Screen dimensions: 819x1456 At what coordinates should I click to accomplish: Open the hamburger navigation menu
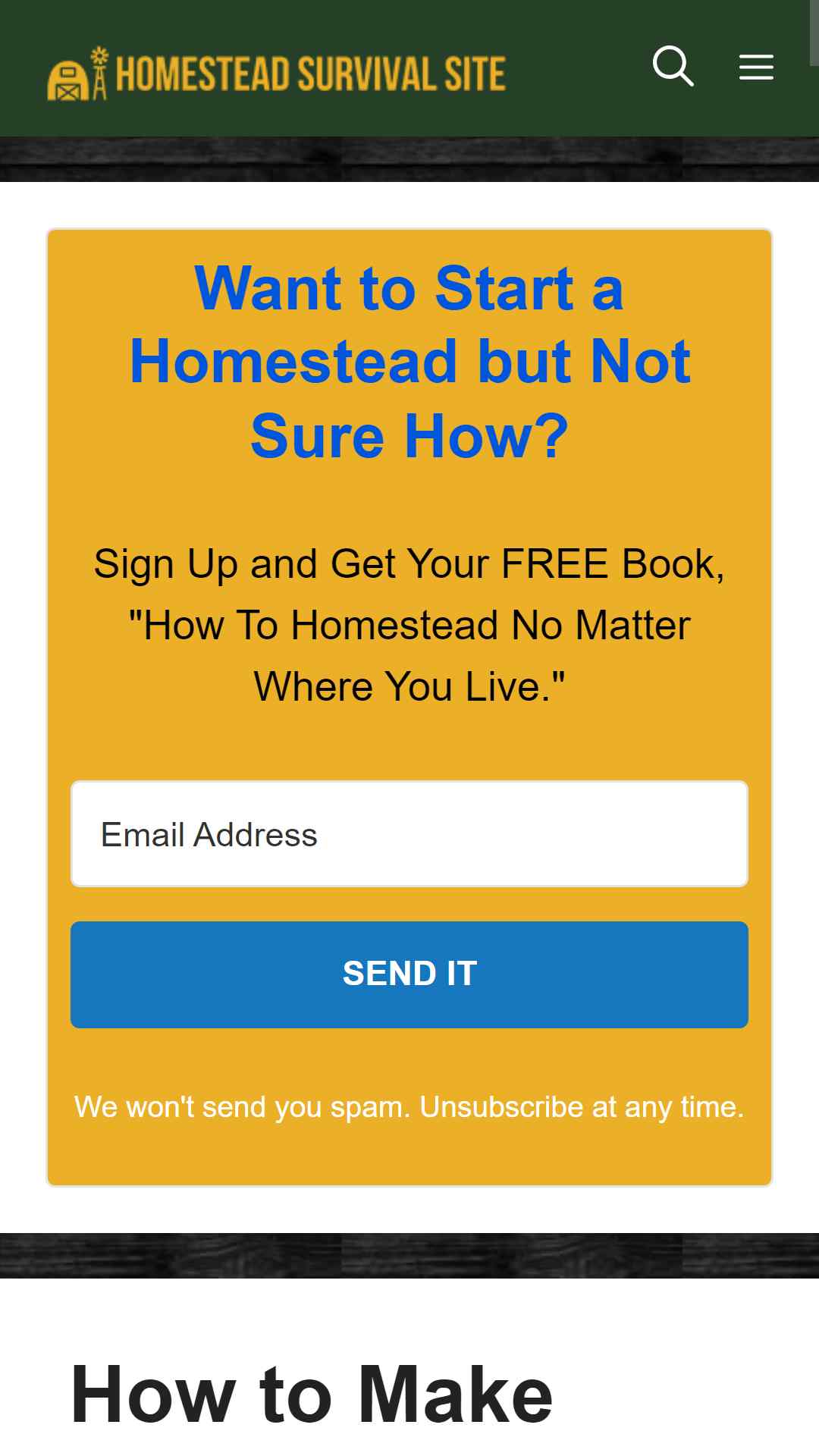tap(756, 67)
